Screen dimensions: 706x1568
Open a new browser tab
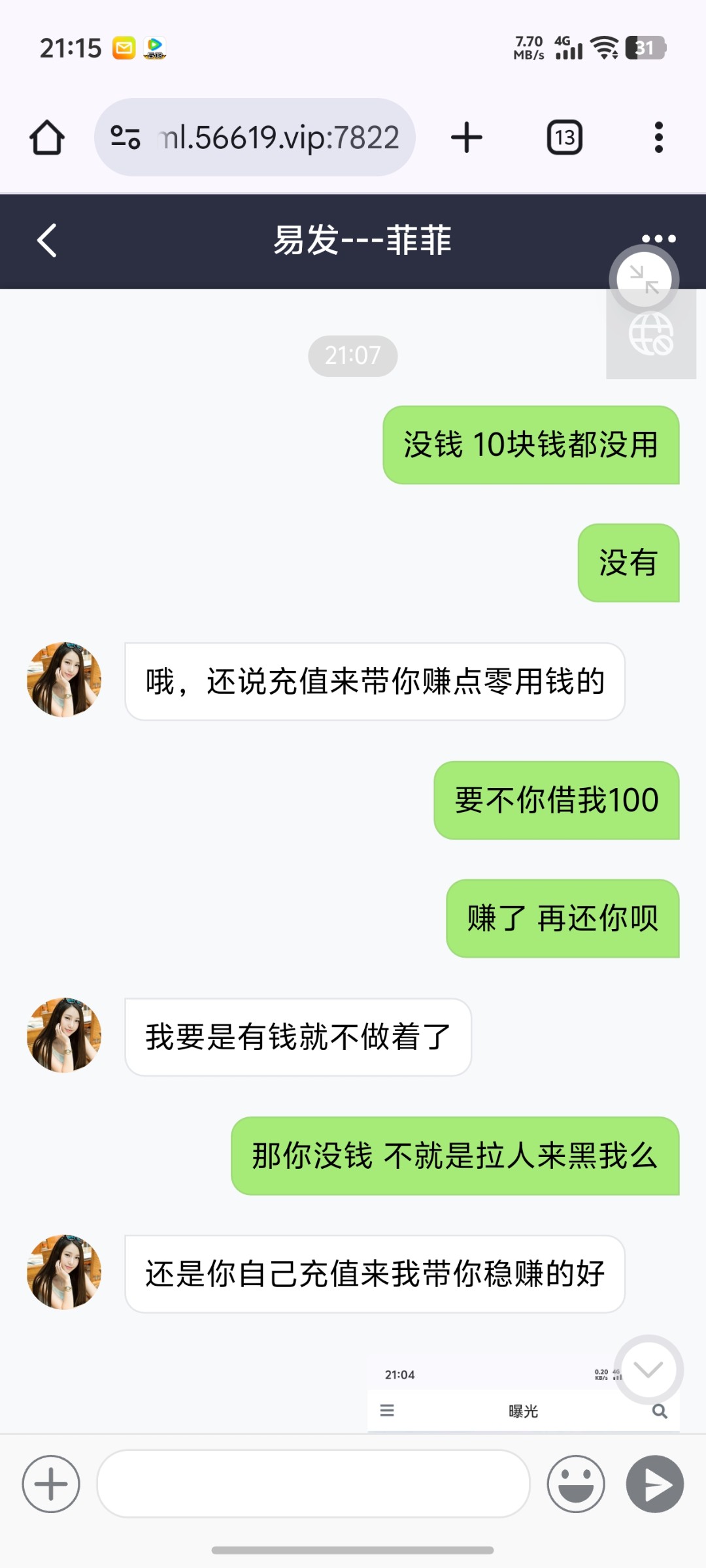(467, 138)
